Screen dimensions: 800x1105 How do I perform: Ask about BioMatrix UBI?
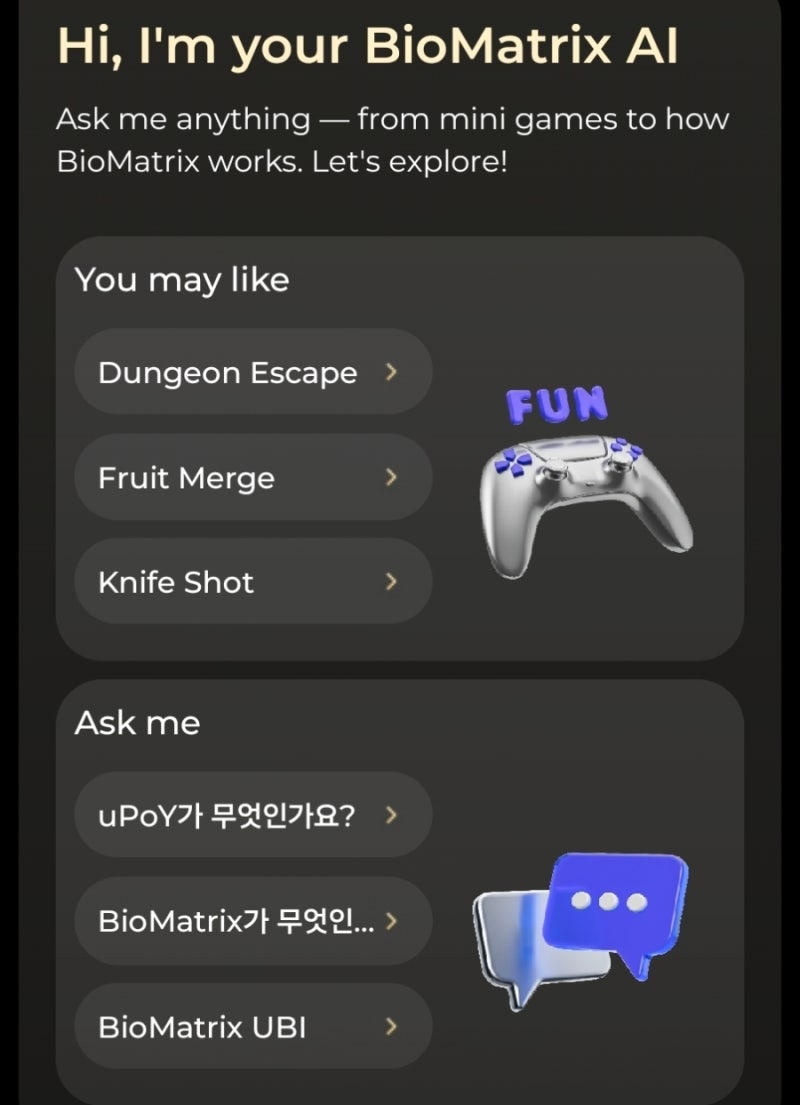click(x=253, y=1026)
